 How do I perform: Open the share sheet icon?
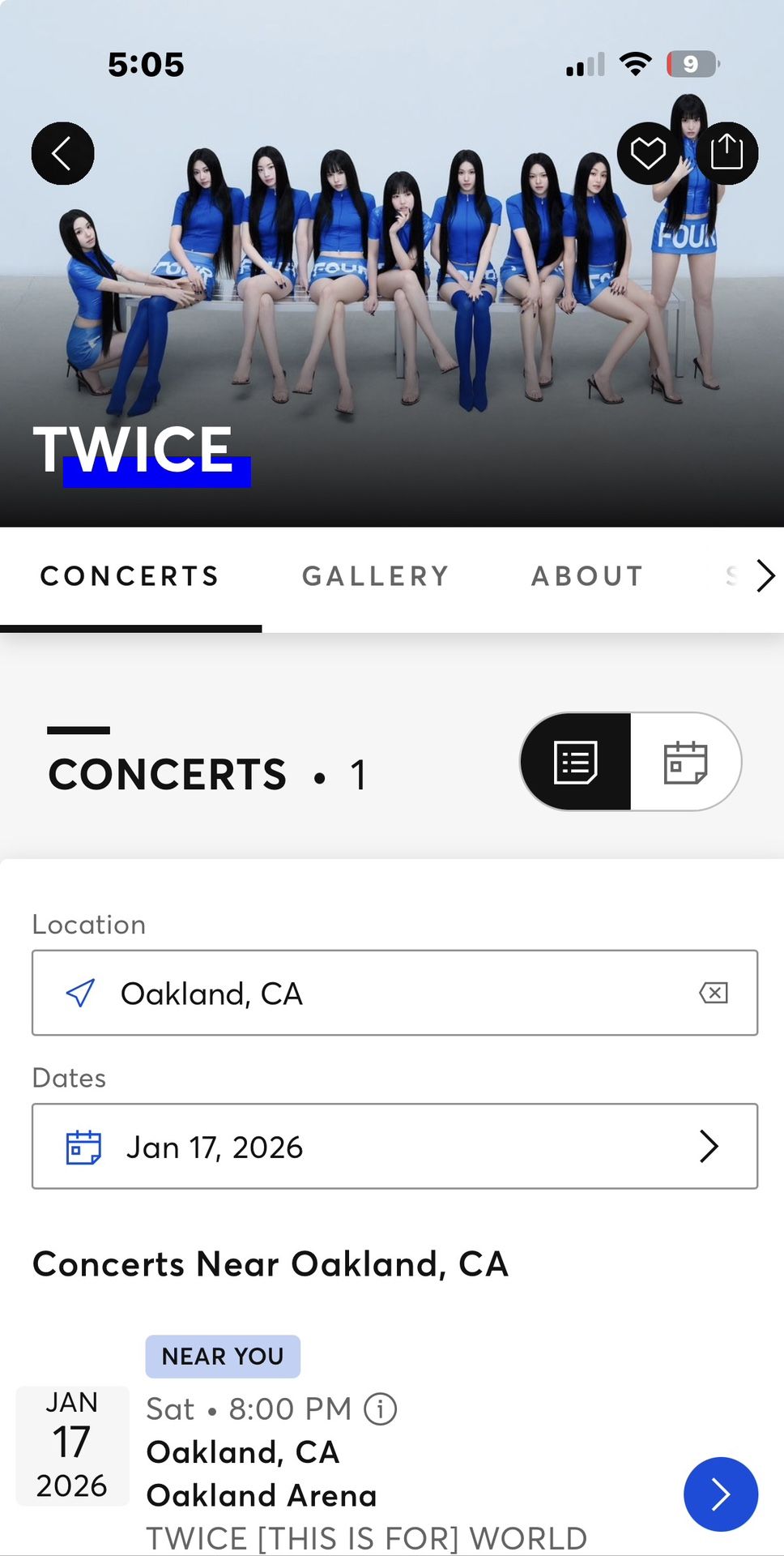727,152
